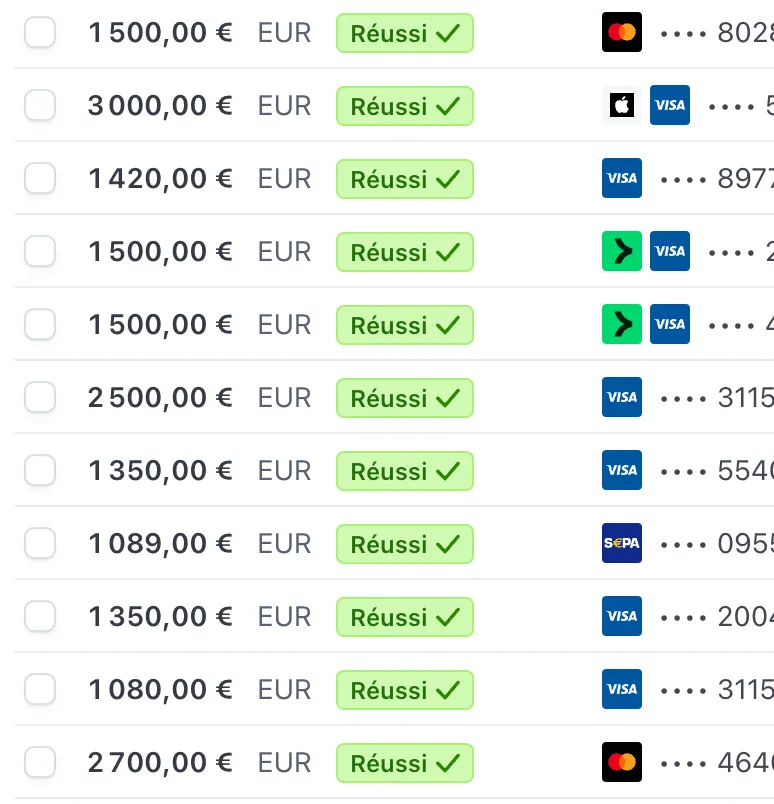This screenshot has height=804, width=774.
Task: Mark the 1 080,00 € payment checkbox
Action: click(x=40, y=689)
